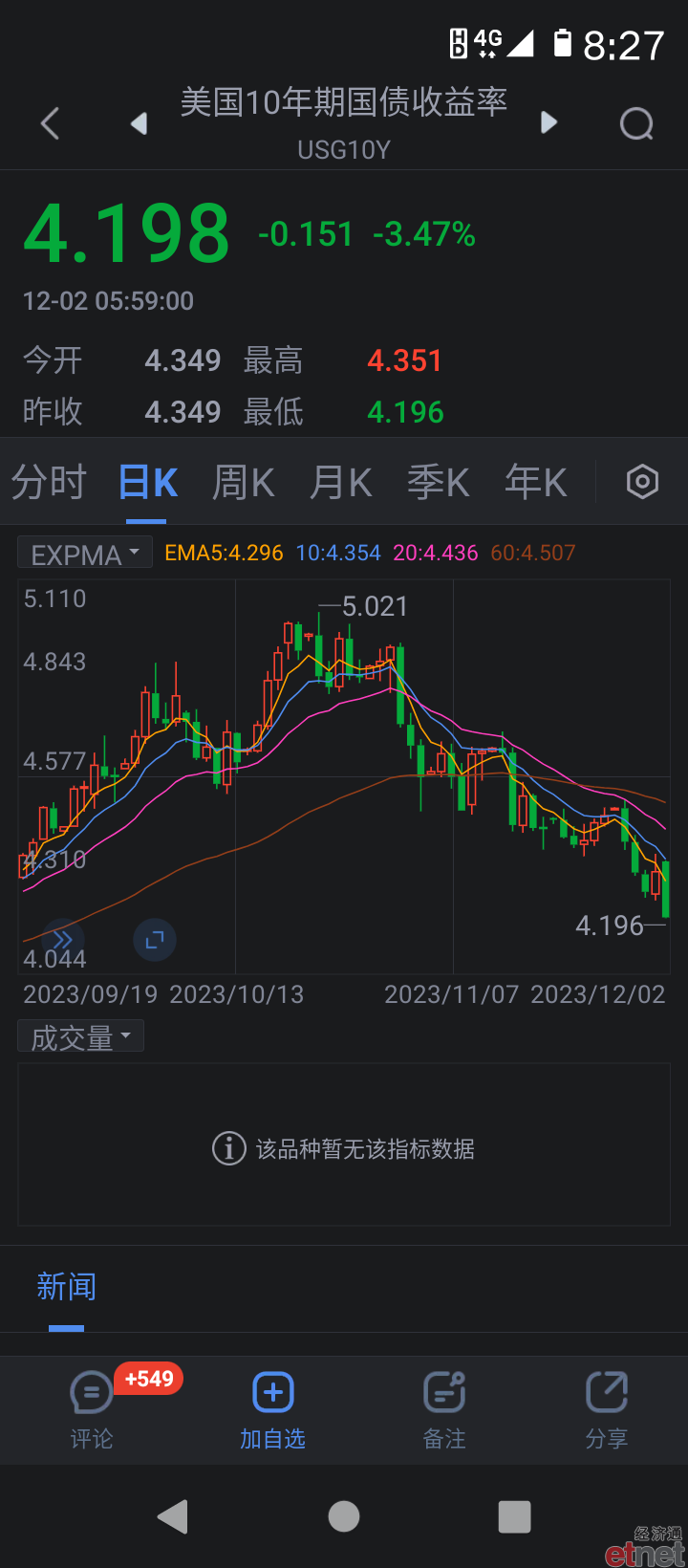Select the 日K chart tab
Viewport: 688px width, 1568px height.
coord(147,483)
